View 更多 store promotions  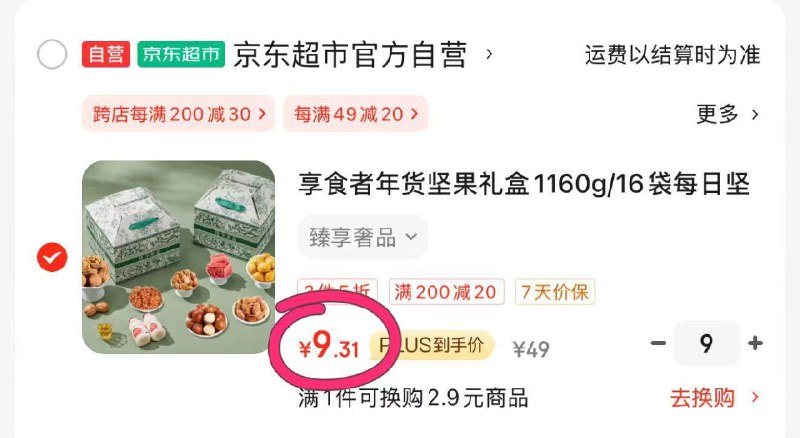pos(727,114)
